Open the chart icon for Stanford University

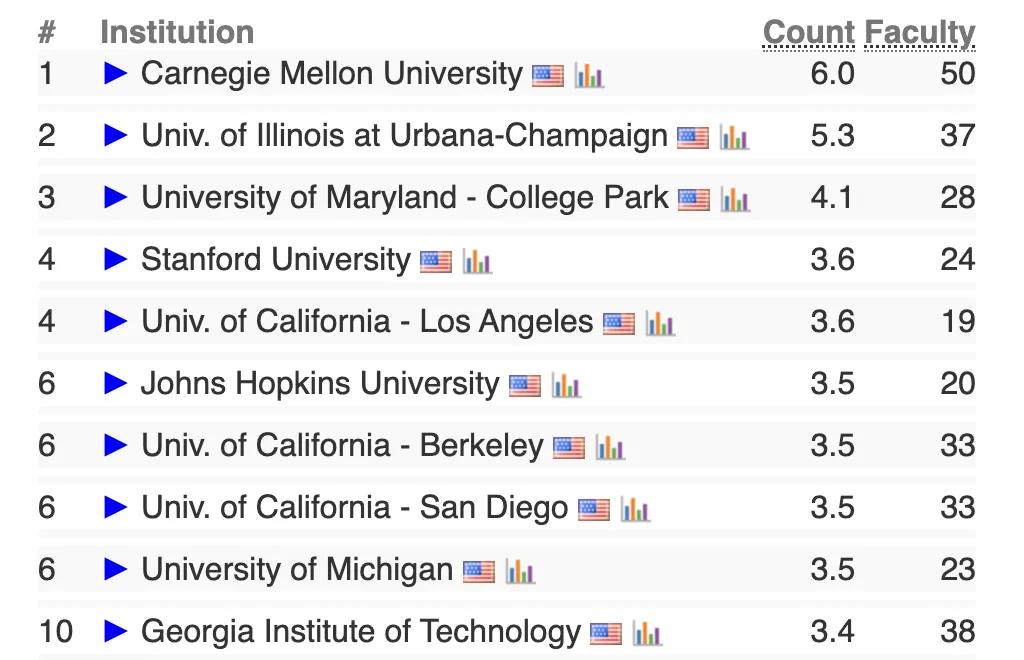(x=477, y=261)
